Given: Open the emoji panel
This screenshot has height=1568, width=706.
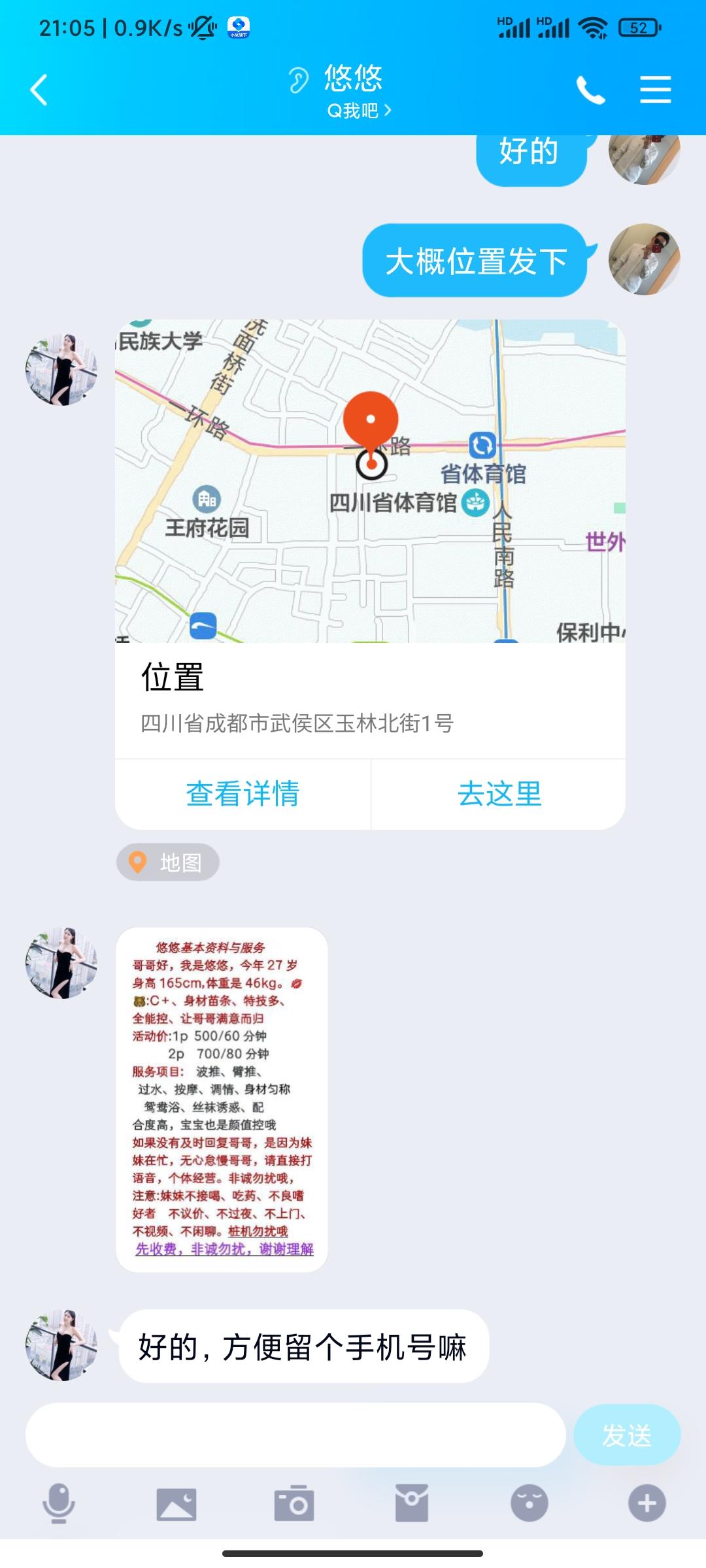Looking at the screenshot, I should [x=529, y=1503].
